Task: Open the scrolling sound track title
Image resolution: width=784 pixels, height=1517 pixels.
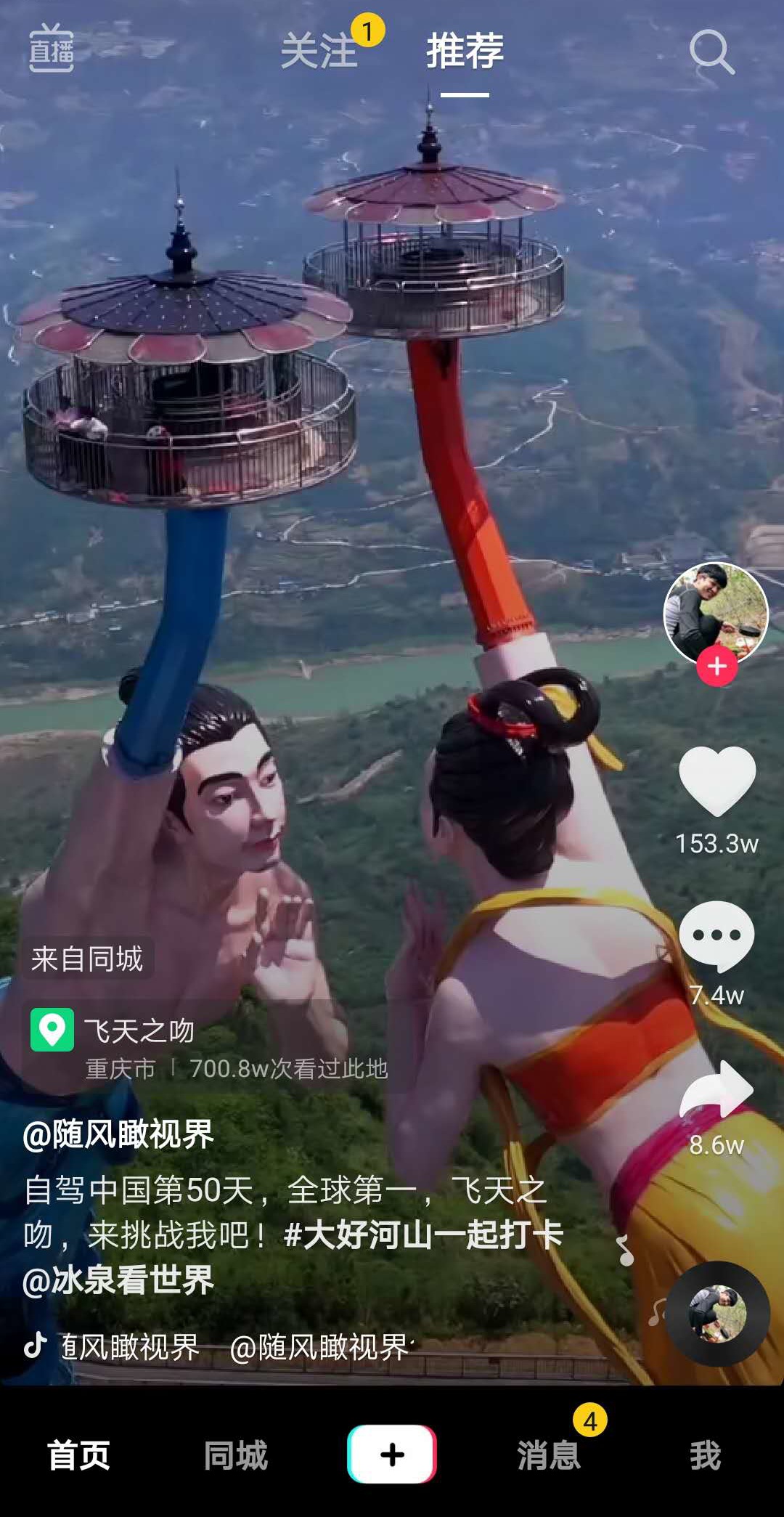Action: pyautogui.click(x=232, y=1348)
